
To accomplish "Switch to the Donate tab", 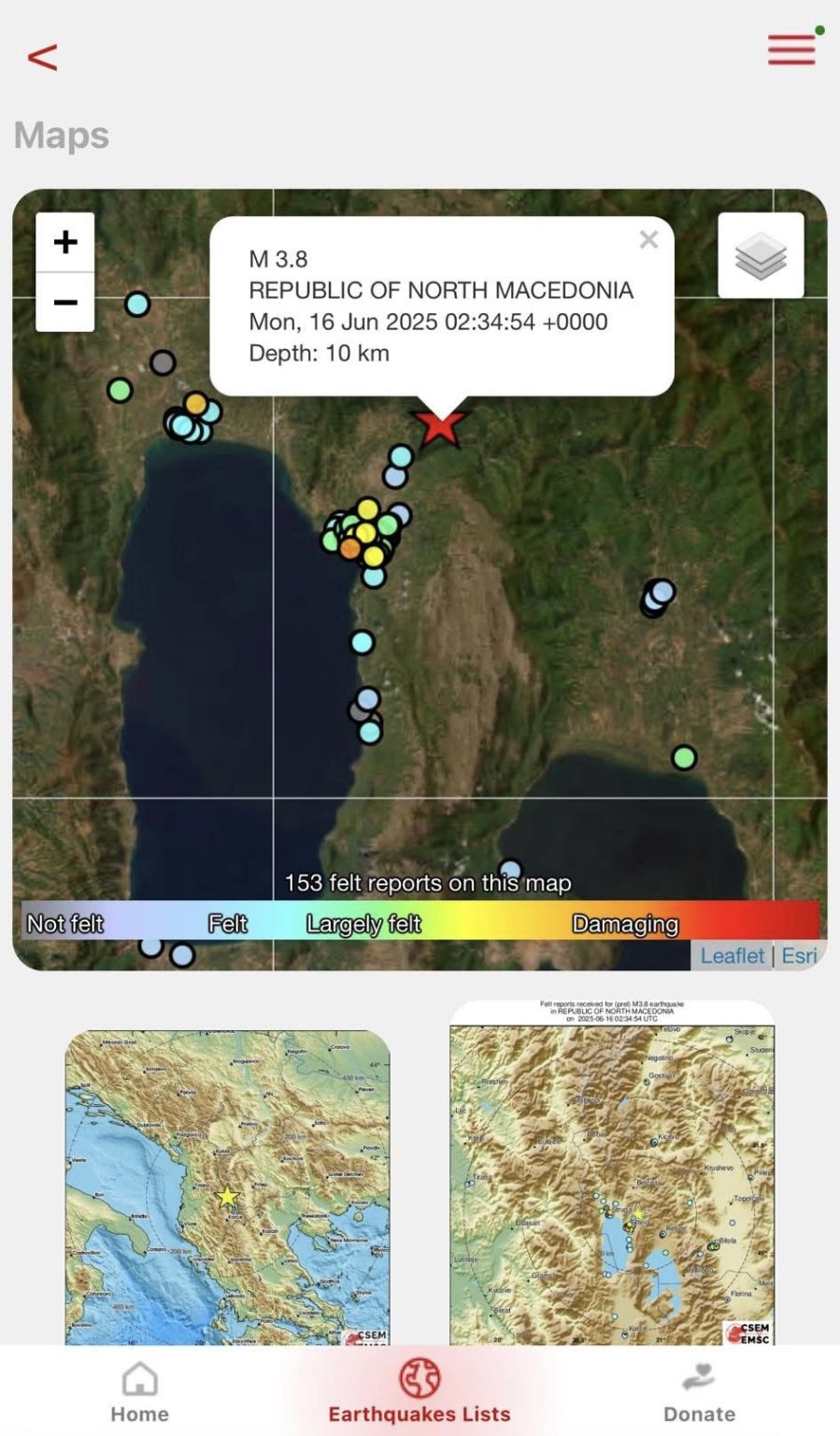I will (699, 1392).
